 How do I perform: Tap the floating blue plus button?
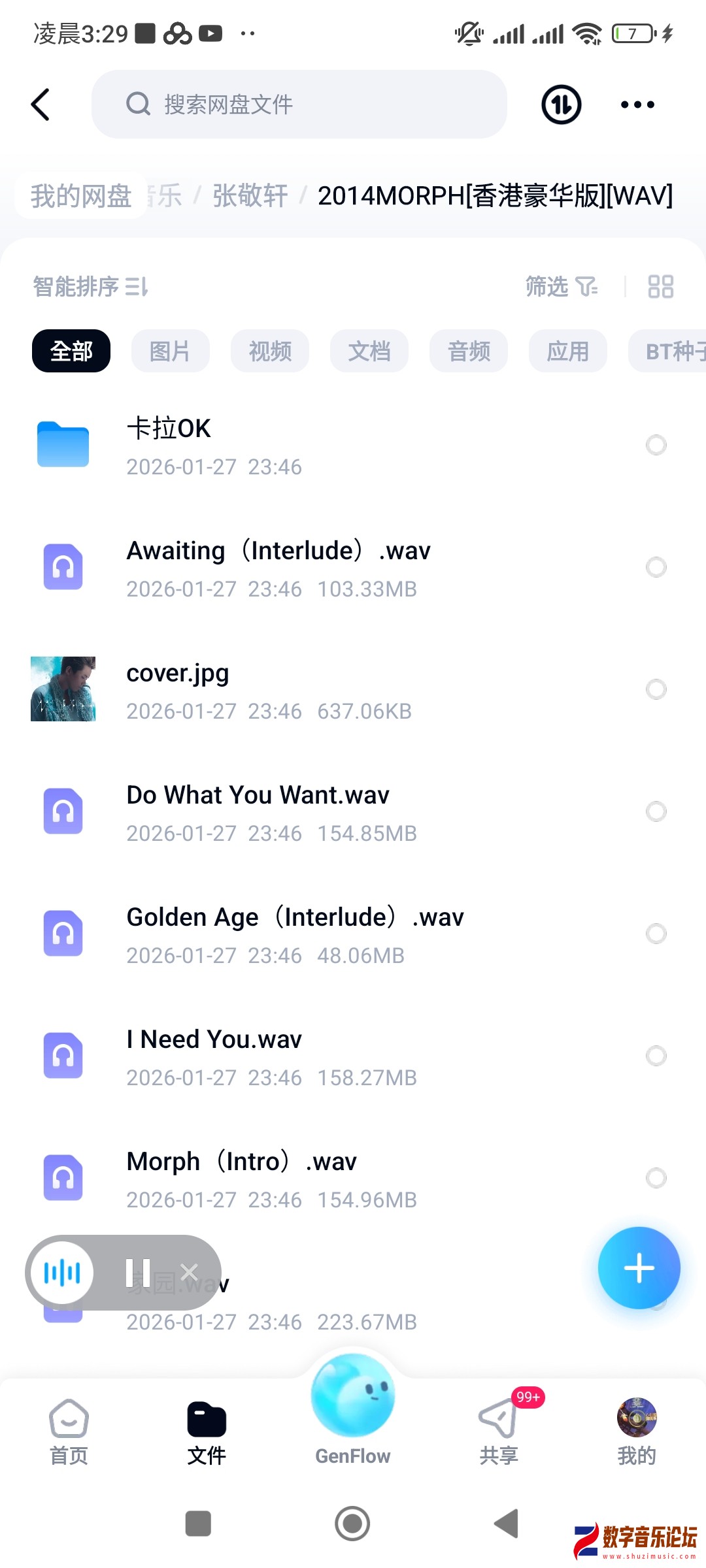[639, 1267]
